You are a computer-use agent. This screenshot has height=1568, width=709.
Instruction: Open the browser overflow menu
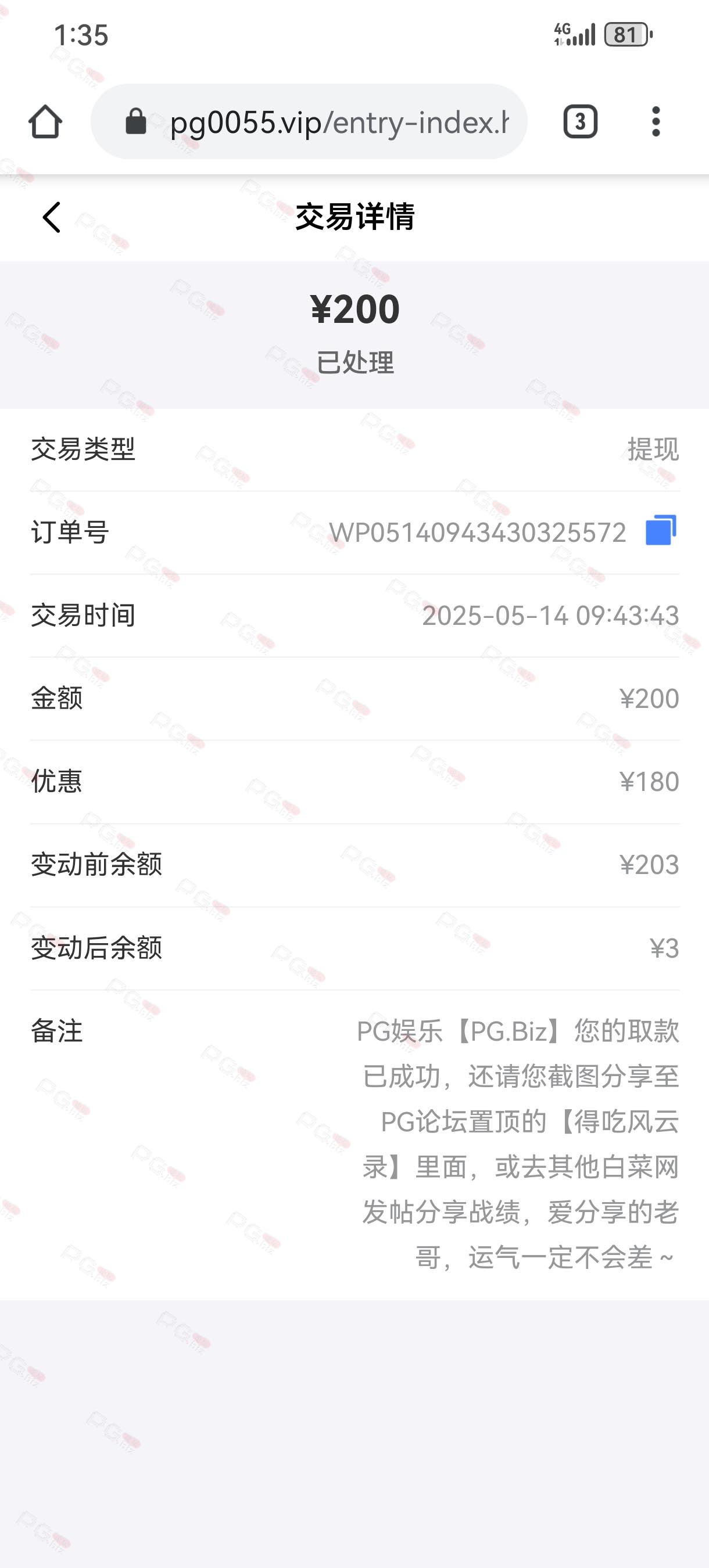coord(656,122)
